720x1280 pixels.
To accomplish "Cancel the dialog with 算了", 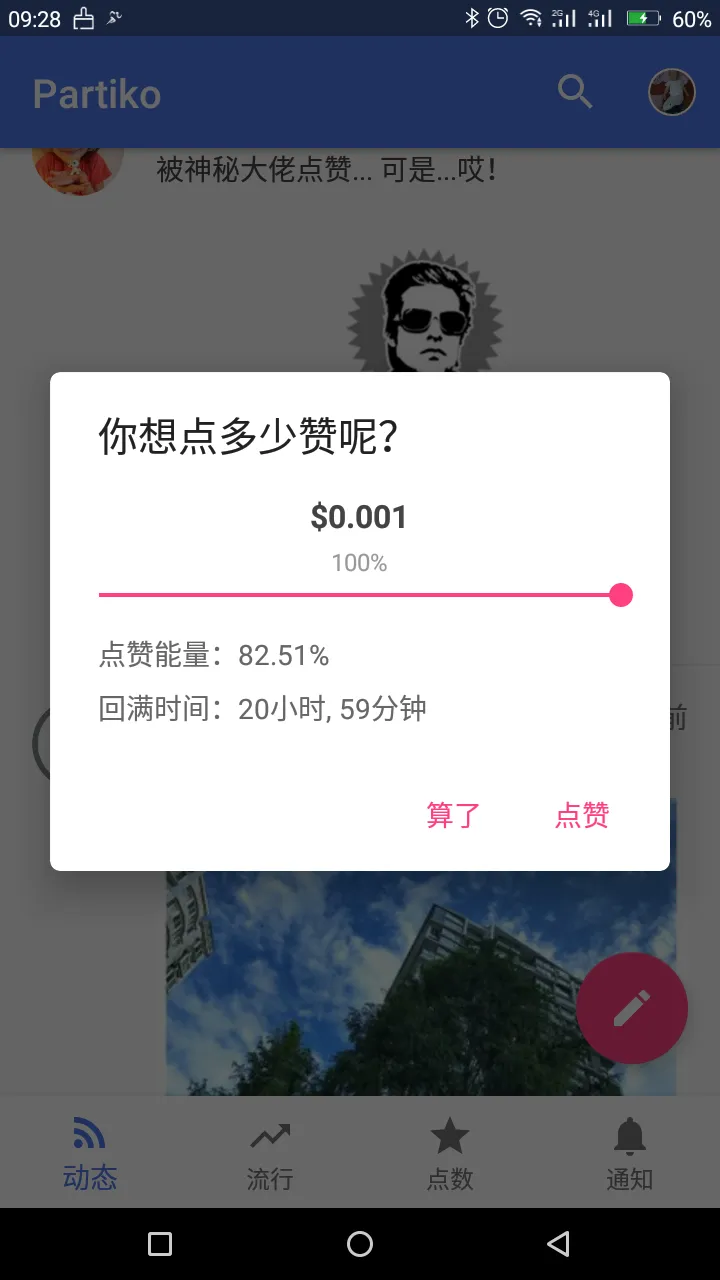I will click(454, 815).
